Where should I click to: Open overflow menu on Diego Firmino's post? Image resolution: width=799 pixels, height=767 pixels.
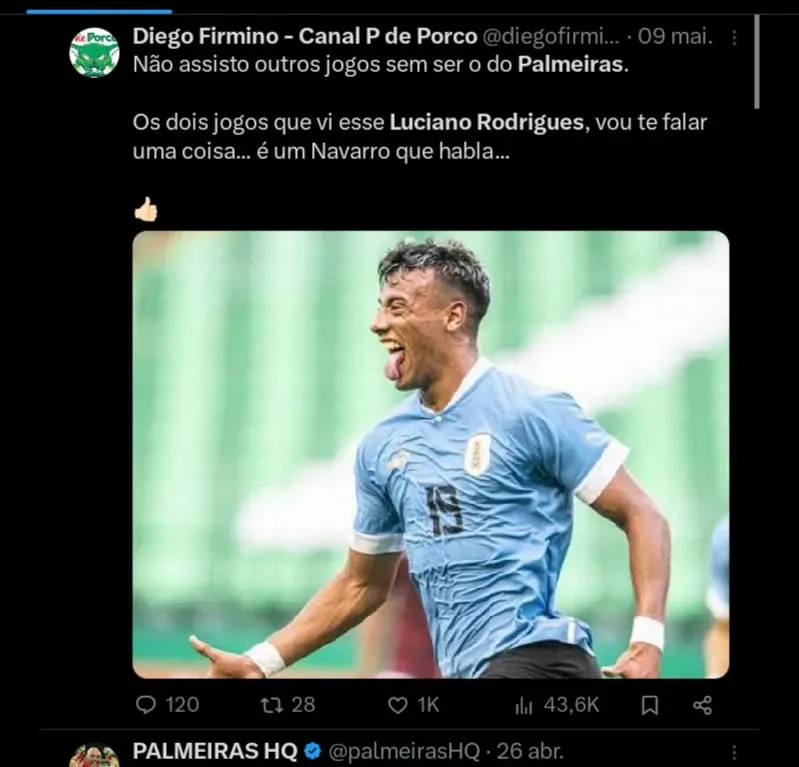click(x=735, y=38)
